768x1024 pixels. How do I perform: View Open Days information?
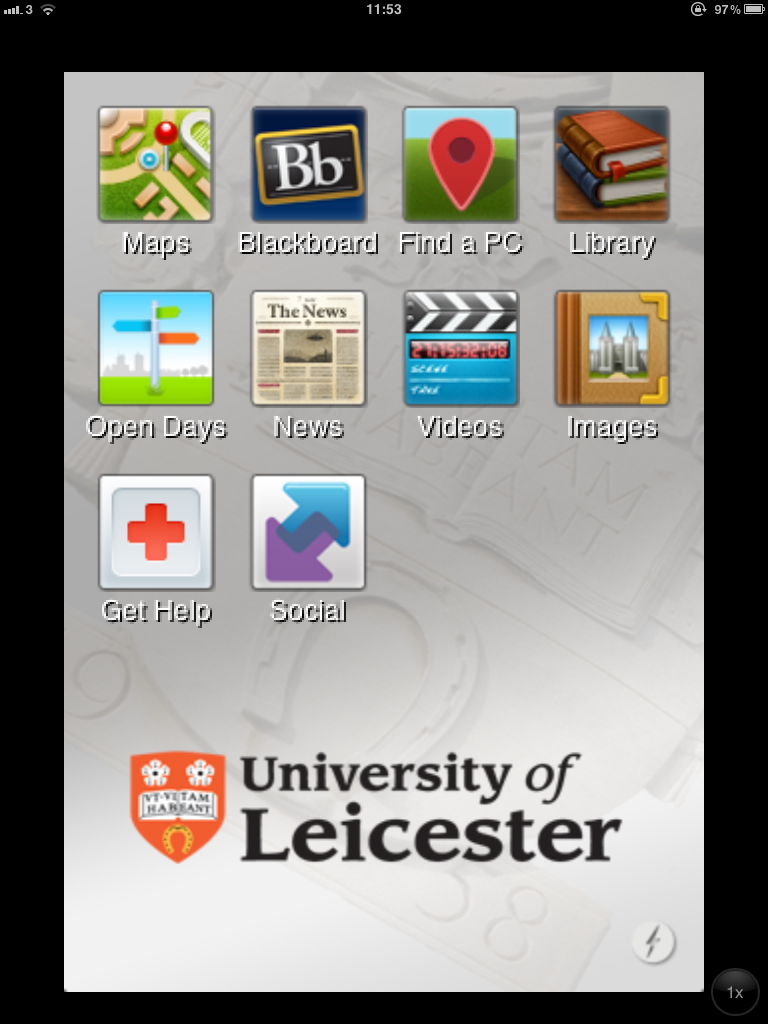point(155,347)
